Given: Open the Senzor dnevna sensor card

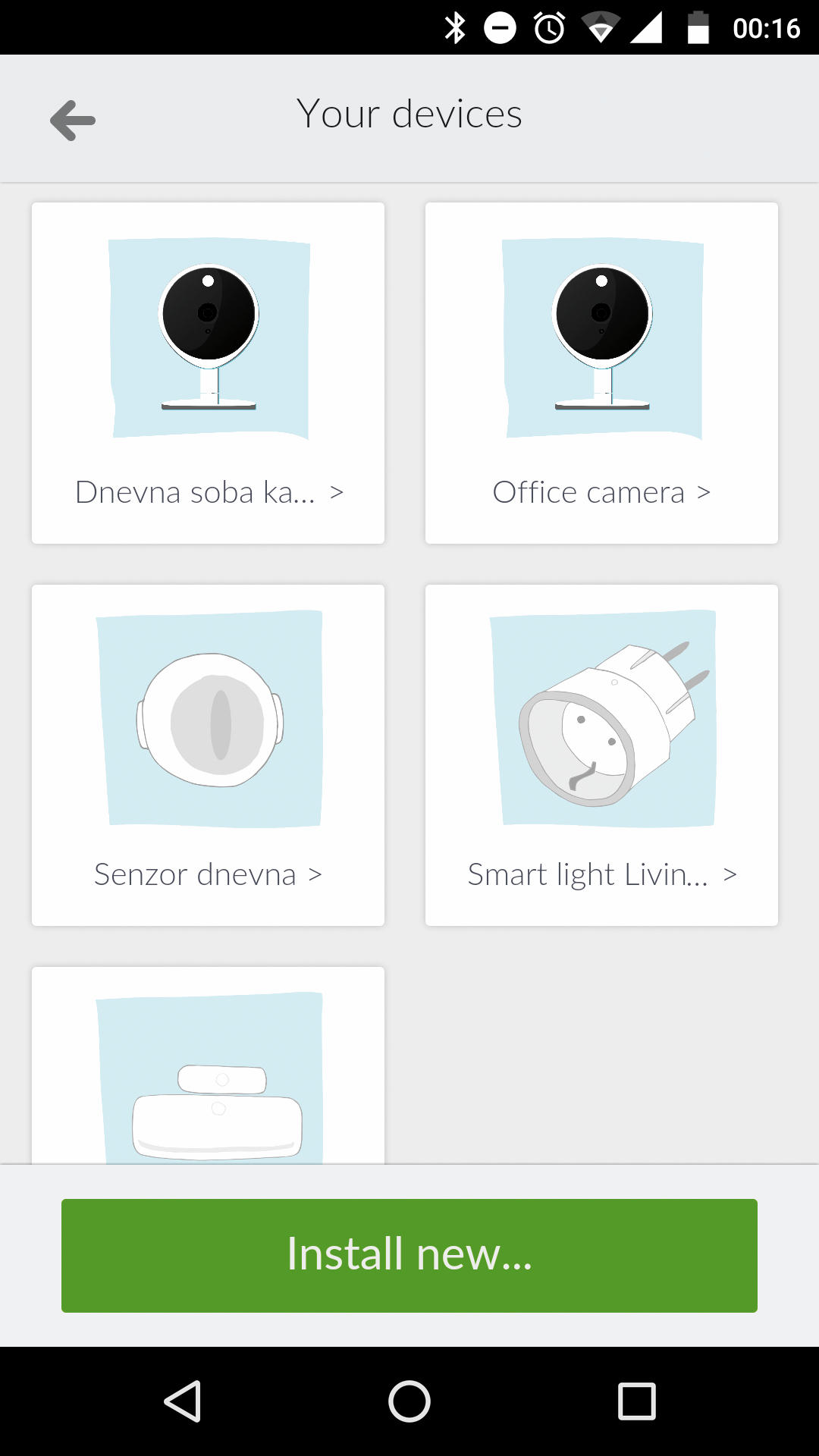Looking at the screenshot, I should pyautogui.click(x=208, y=755).
